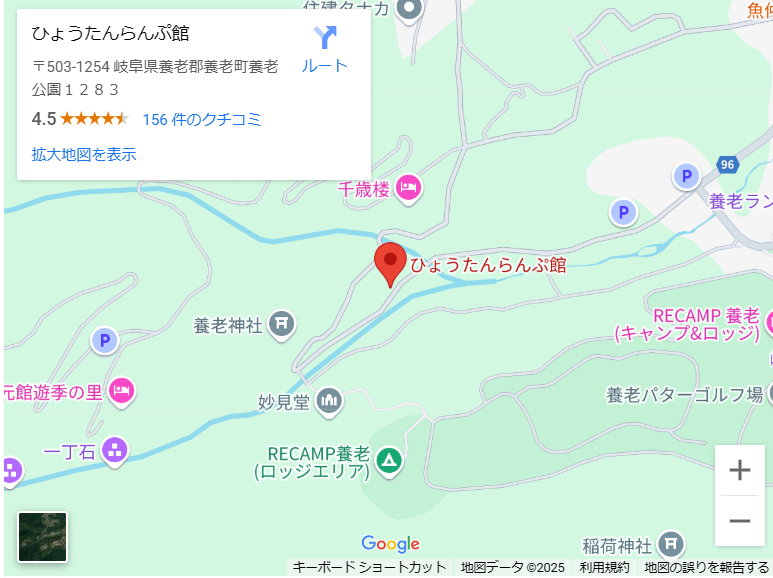Open the 千歳楼 hotel marker

click(x=409, y=187)
